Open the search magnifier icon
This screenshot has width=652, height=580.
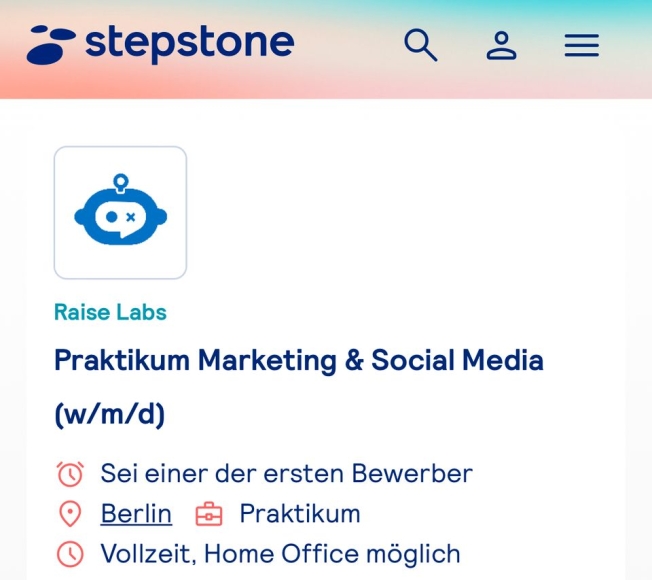[420, 45]
